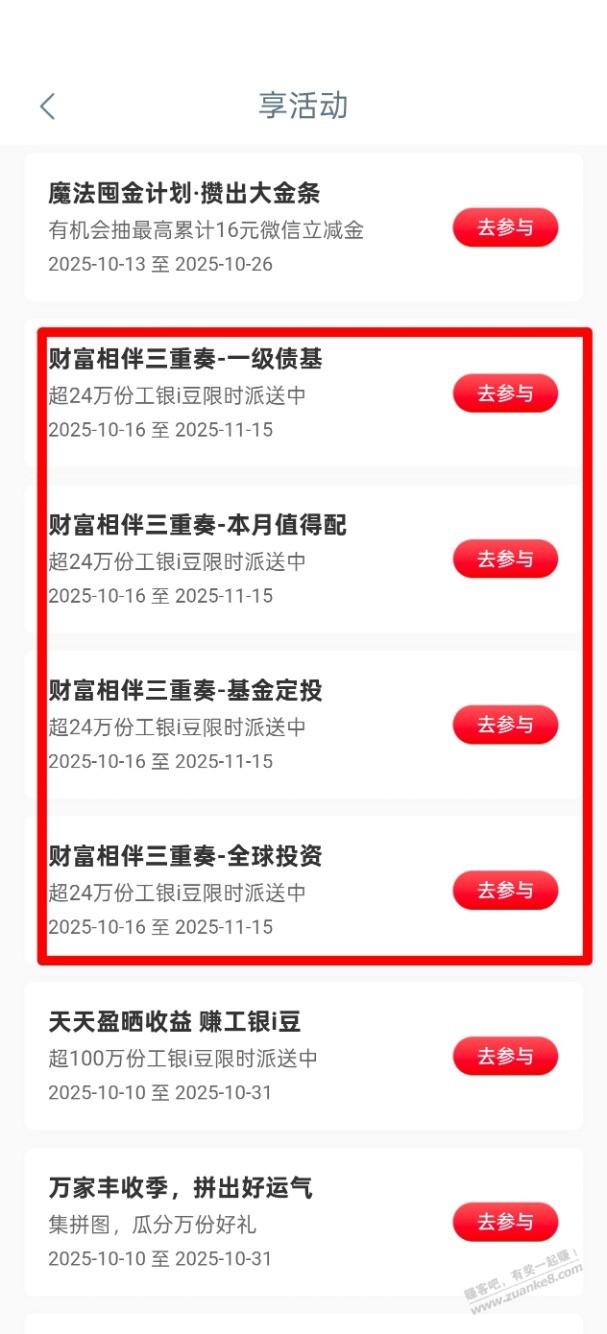Select 去参与 for 财富相伴三重奏-全球投资
This screenshot has width=607, height=1334.
505,890
